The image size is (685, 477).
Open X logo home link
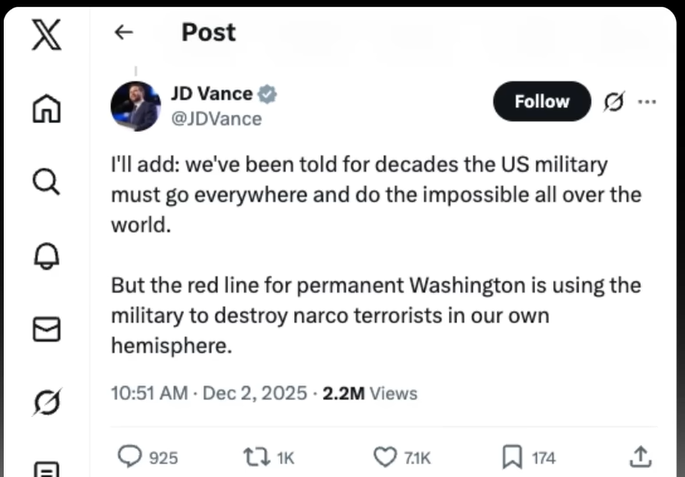coord(47,35)
